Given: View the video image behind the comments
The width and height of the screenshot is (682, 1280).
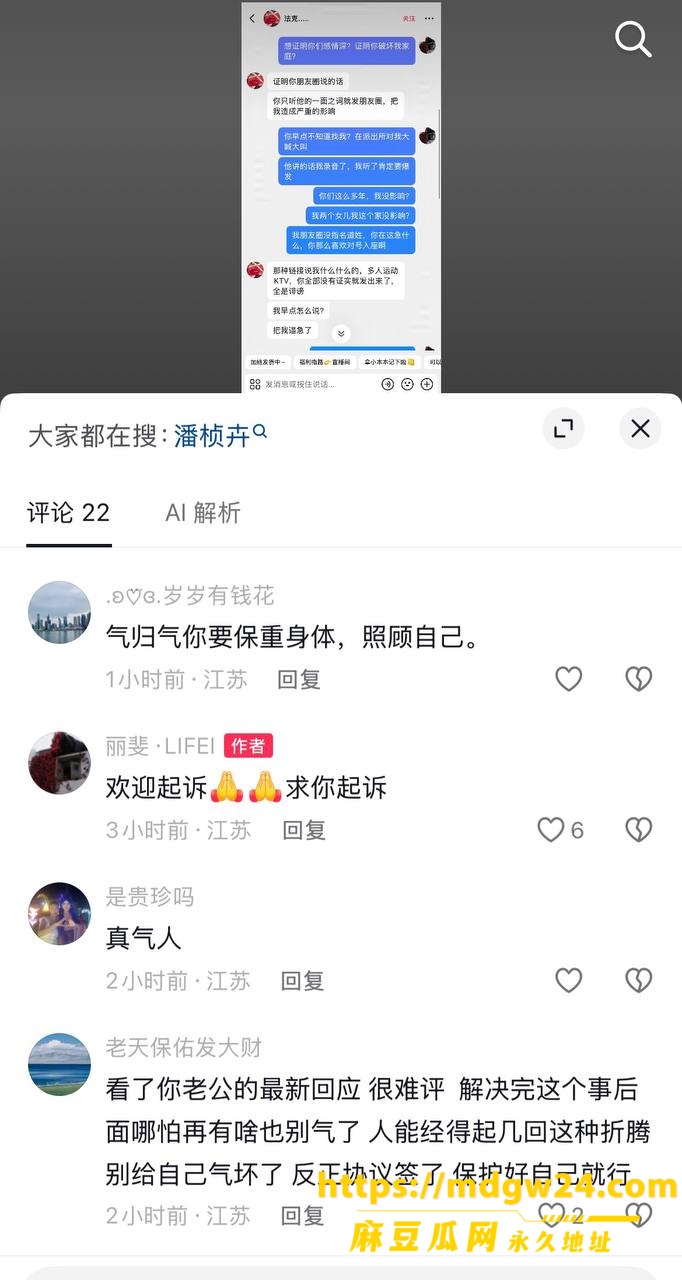Looking at the screenshot, I should [341, 197].
